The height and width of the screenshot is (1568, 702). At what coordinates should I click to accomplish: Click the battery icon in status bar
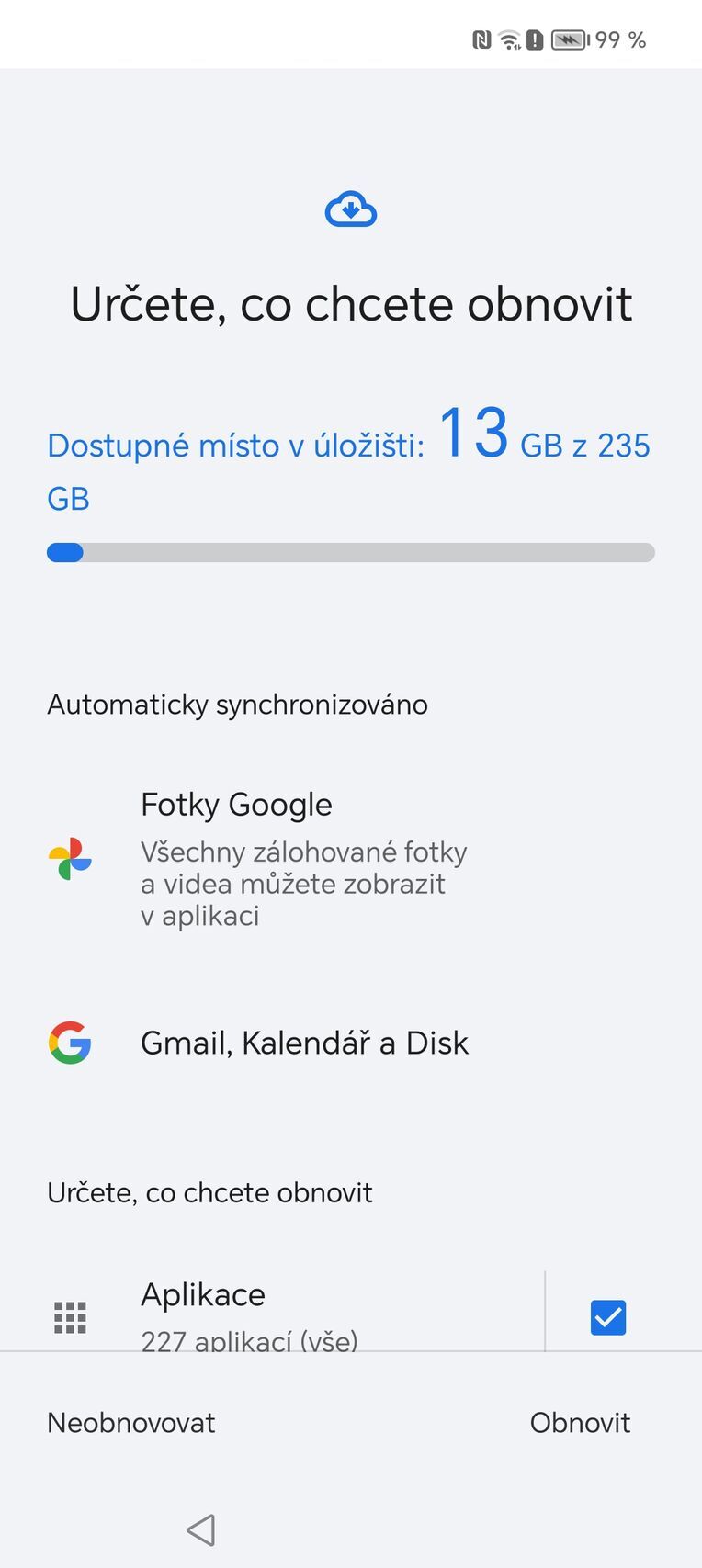click(570, 39)
